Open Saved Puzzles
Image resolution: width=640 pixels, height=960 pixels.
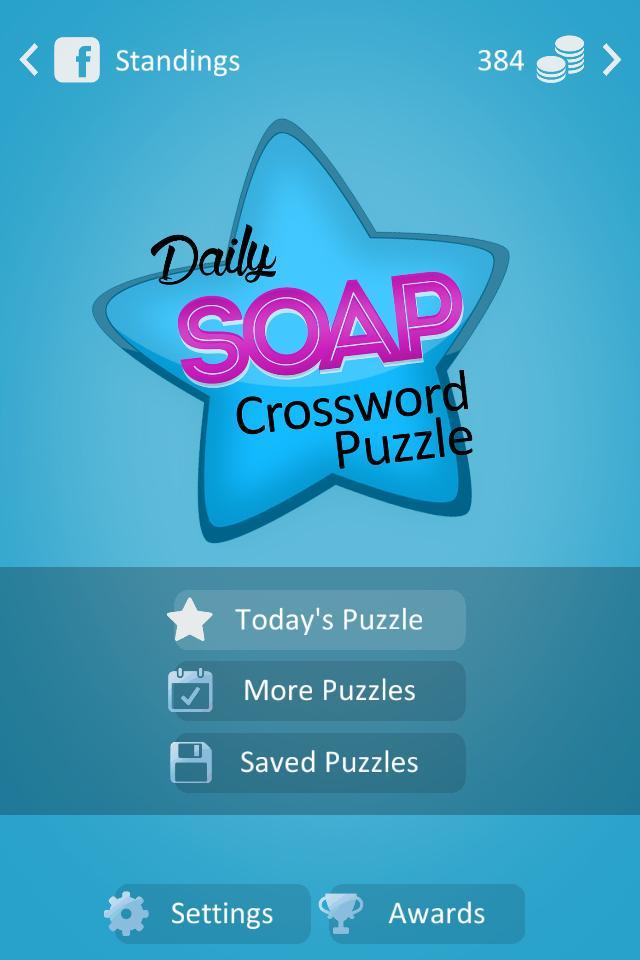click(320, 763)
